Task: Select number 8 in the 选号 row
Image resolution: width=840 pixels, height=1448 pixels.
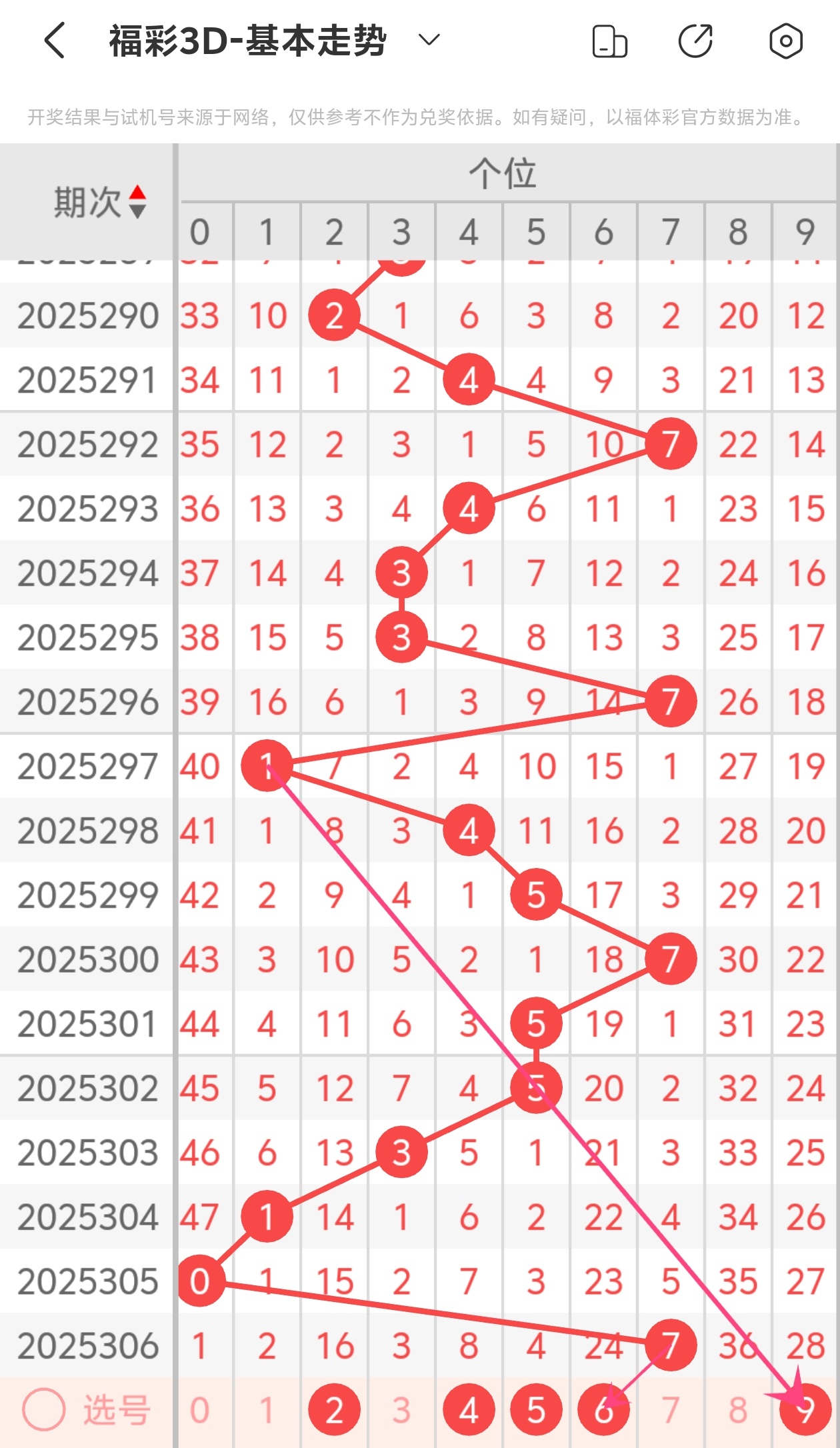Action: click(738, 1410)
